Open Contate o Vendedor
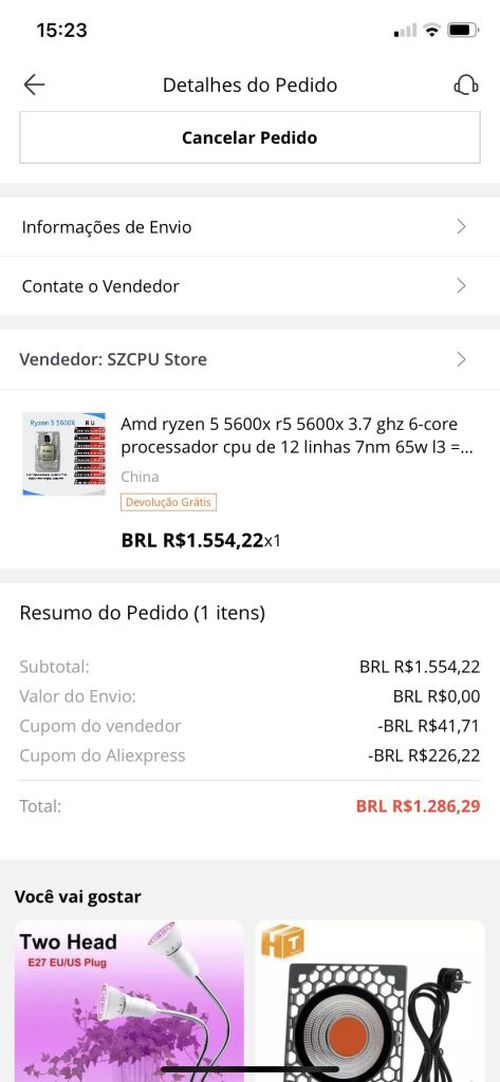Viewport: 500px width, 1082px height. click(250, 286)
